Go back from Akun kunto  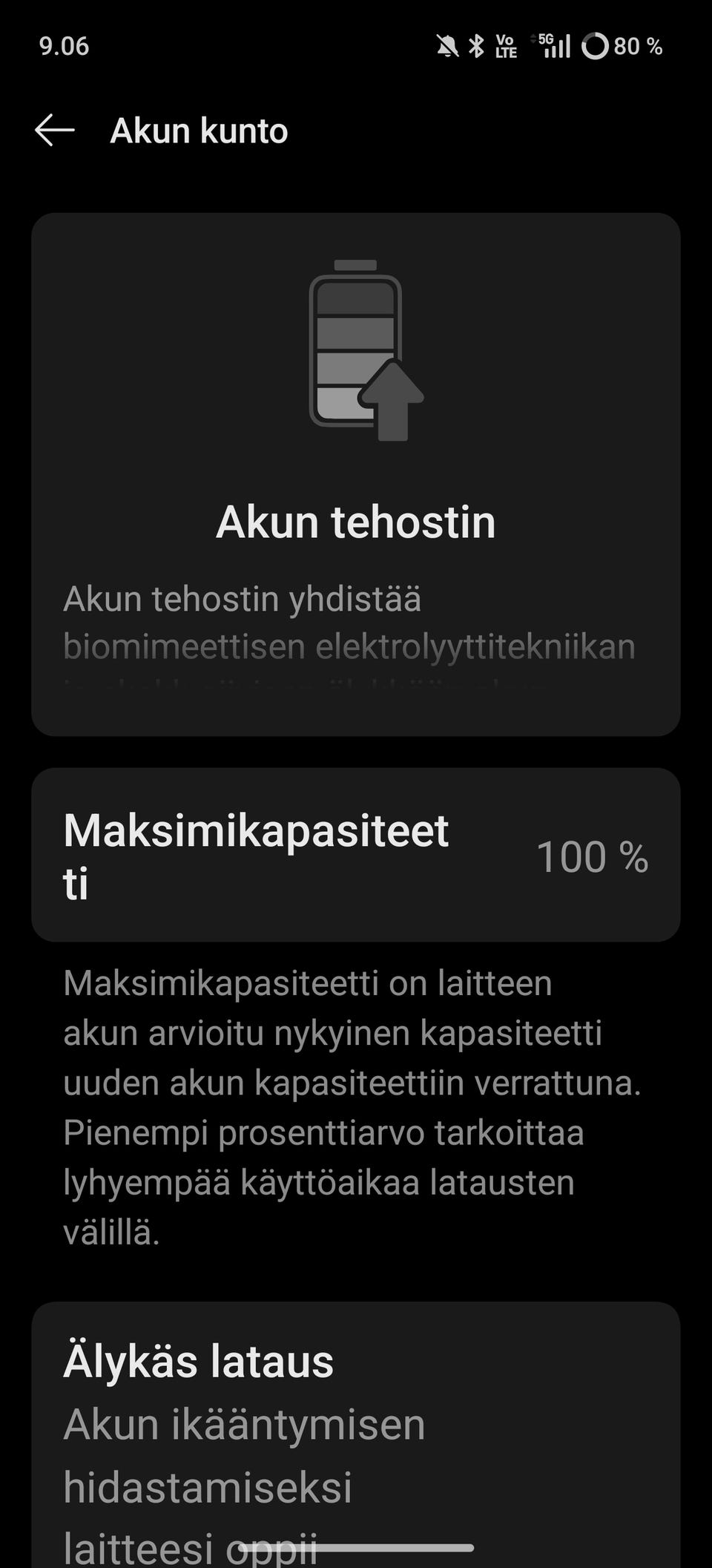(55, 131)
